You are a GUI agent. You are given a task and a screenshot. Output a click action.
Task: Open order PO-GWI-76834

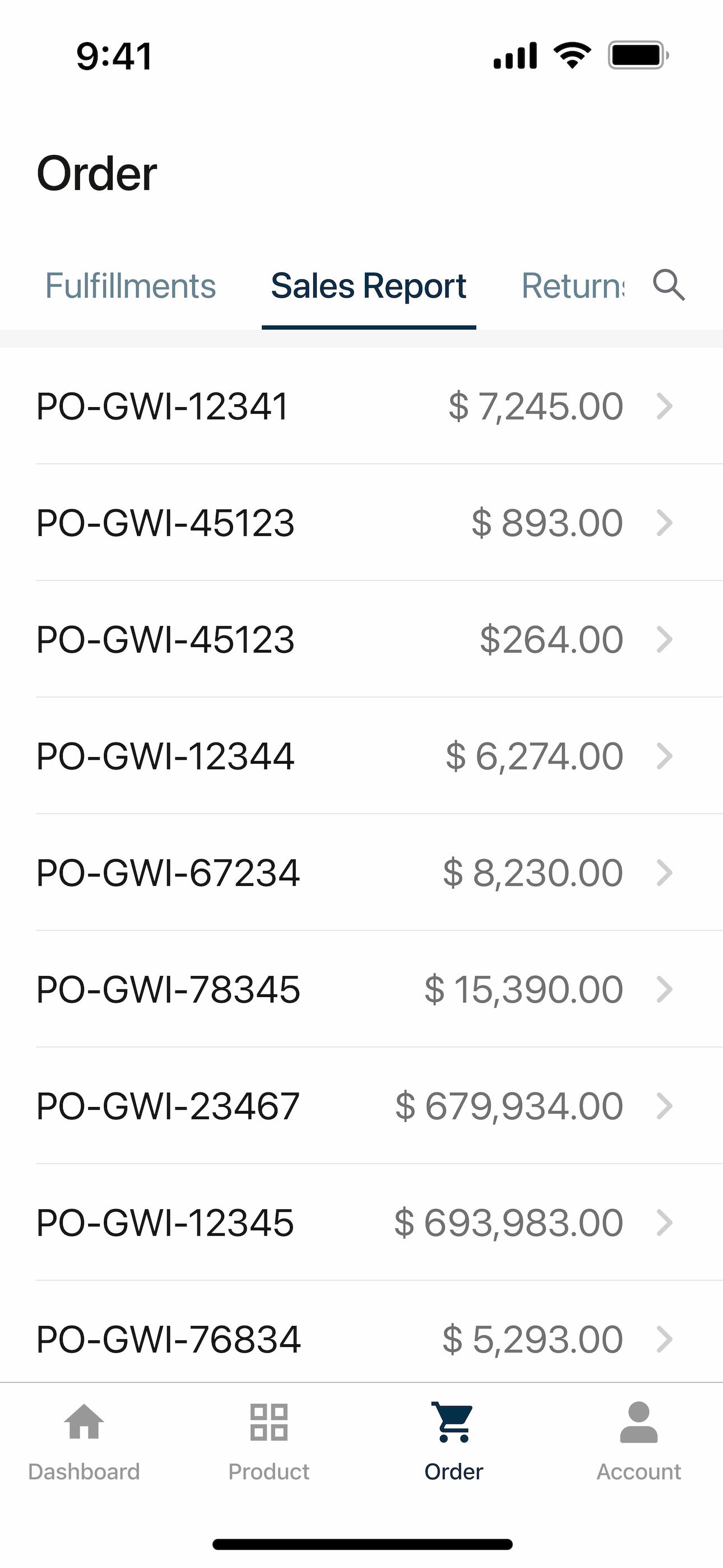pyautogui.click(x=361, y=1332)
